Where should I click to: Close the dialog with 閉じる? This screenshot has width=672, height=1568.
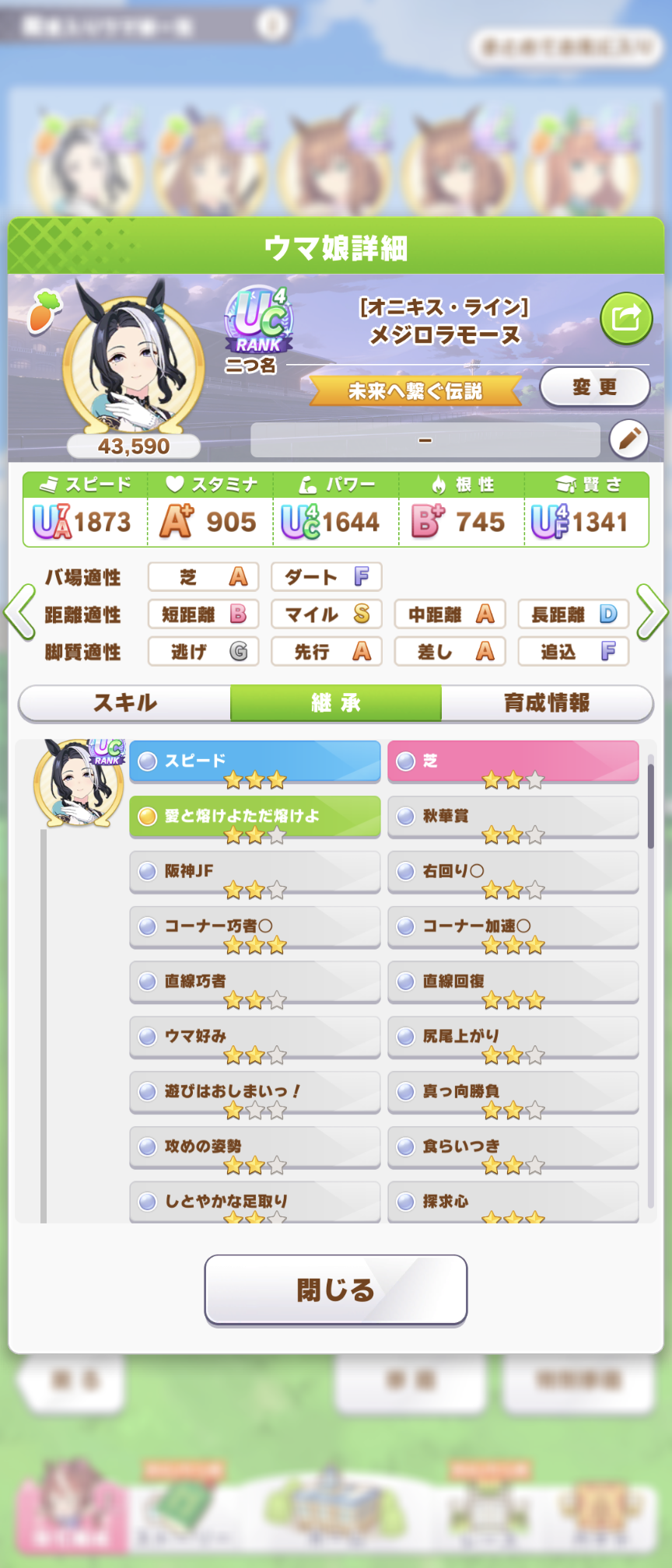(x=336, y=1290)
